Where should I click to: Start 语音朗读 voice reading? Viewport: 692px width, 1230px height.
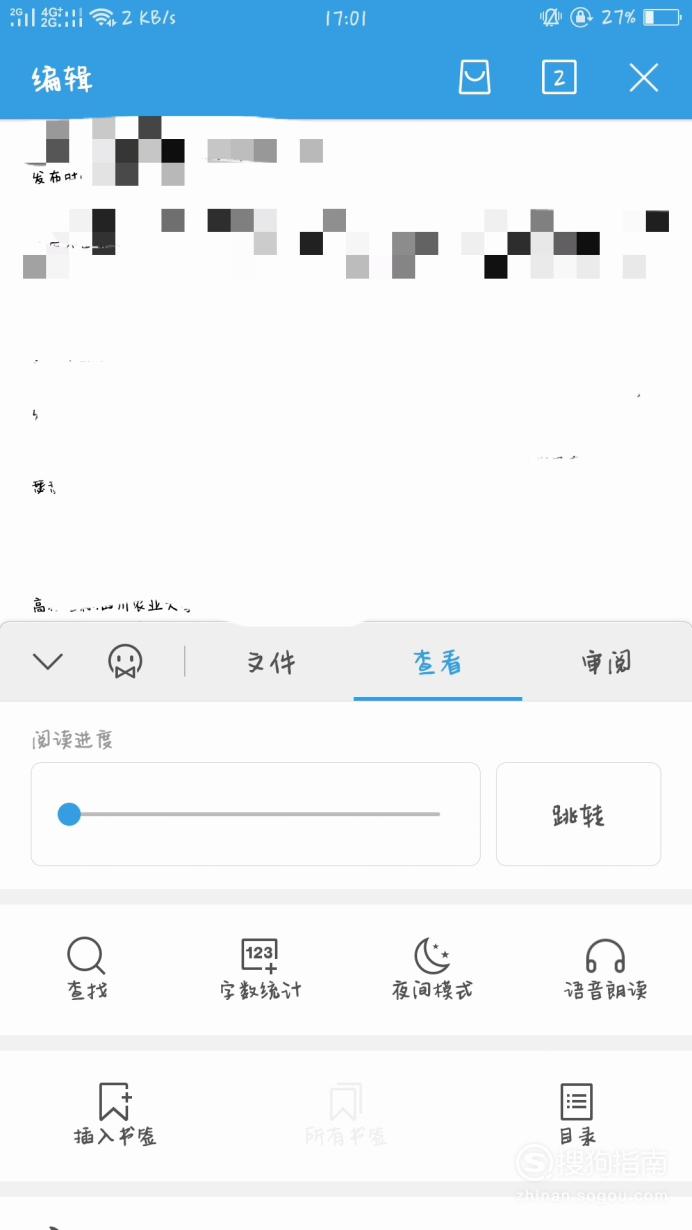(x=605, y=969)
